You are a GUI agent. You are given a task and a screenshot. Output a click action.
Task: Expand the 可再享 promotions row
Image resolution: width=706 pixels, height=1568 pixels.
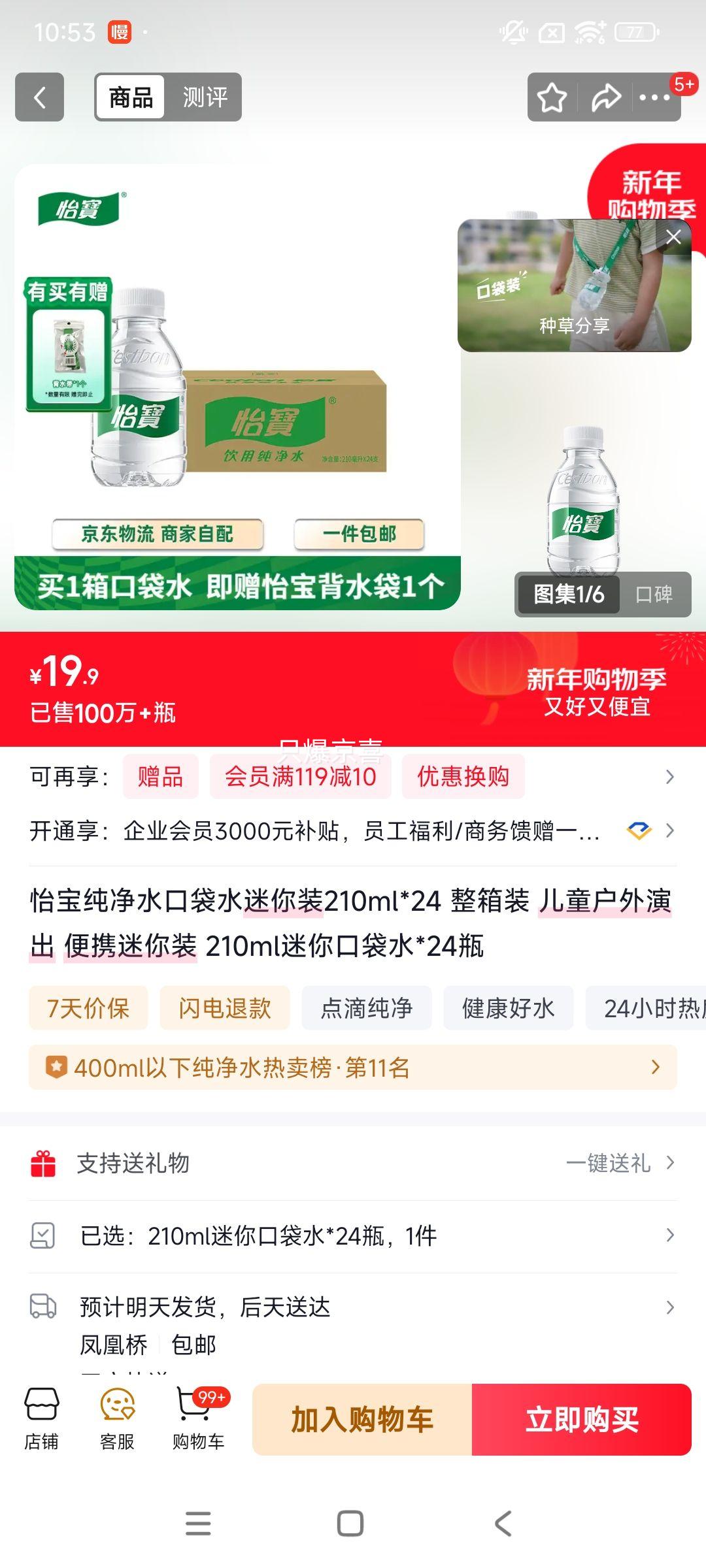pyautogui.click(x=667, y=777)
